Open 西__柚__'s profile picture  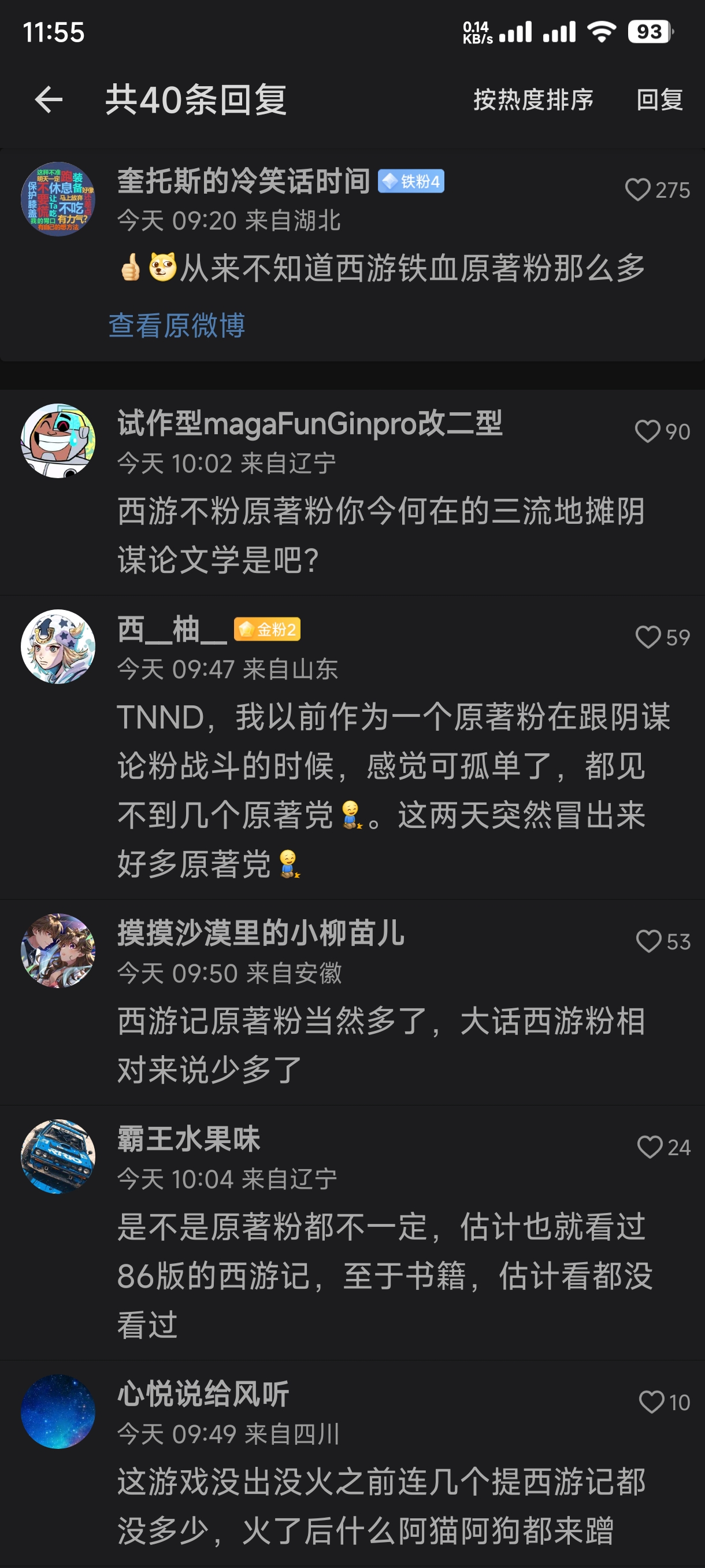[x=58, y=646]
